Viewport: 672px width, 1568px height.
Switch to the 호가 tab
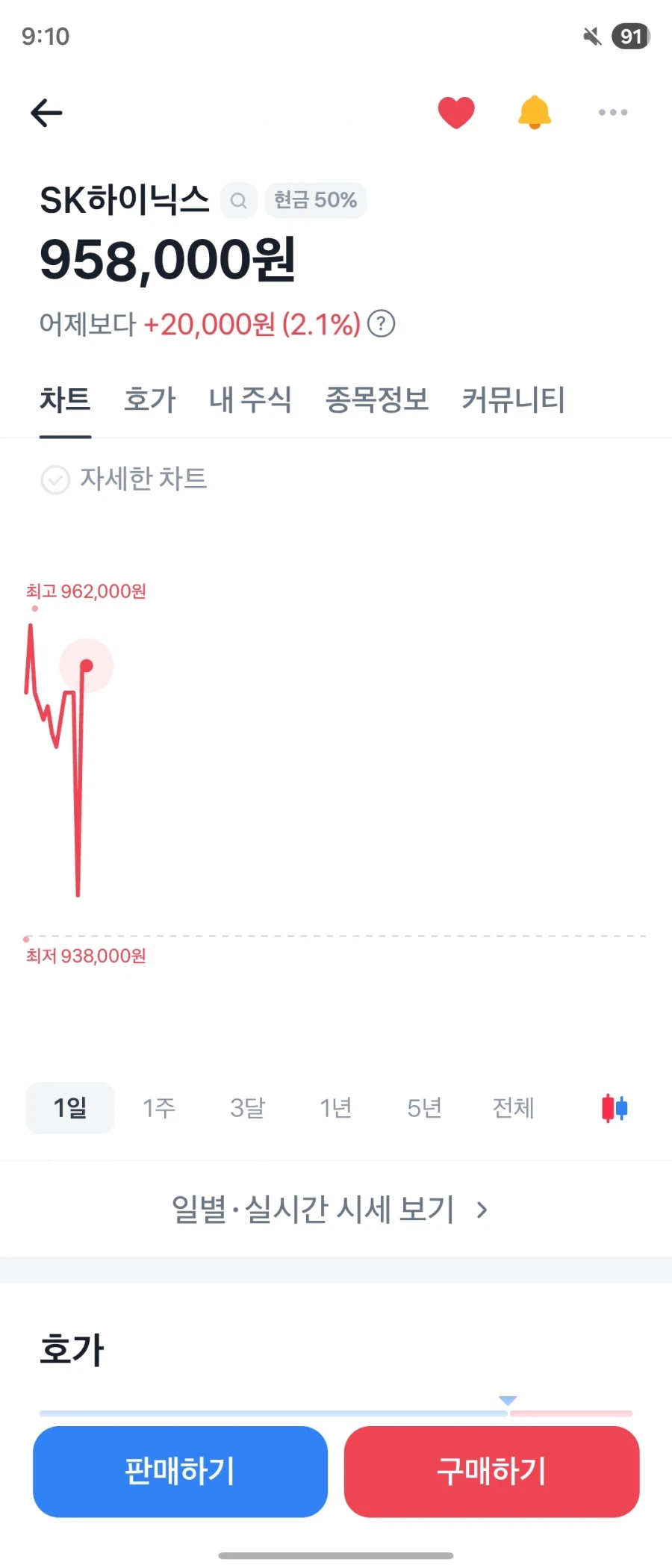[x=149, y=400]
